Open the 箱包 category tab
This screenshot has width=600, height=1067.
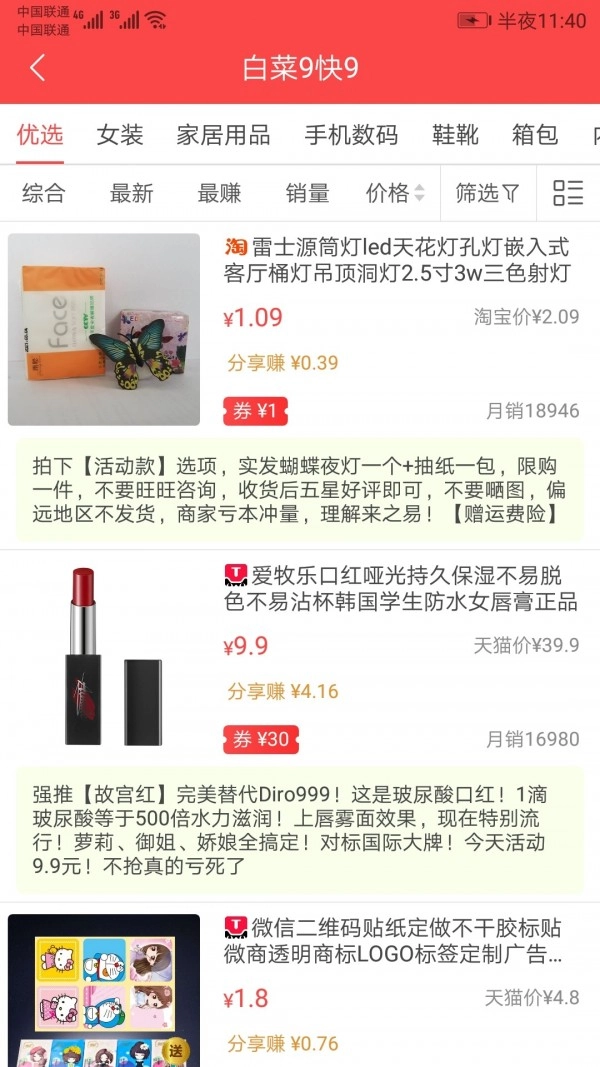click(x=535, y=135)
